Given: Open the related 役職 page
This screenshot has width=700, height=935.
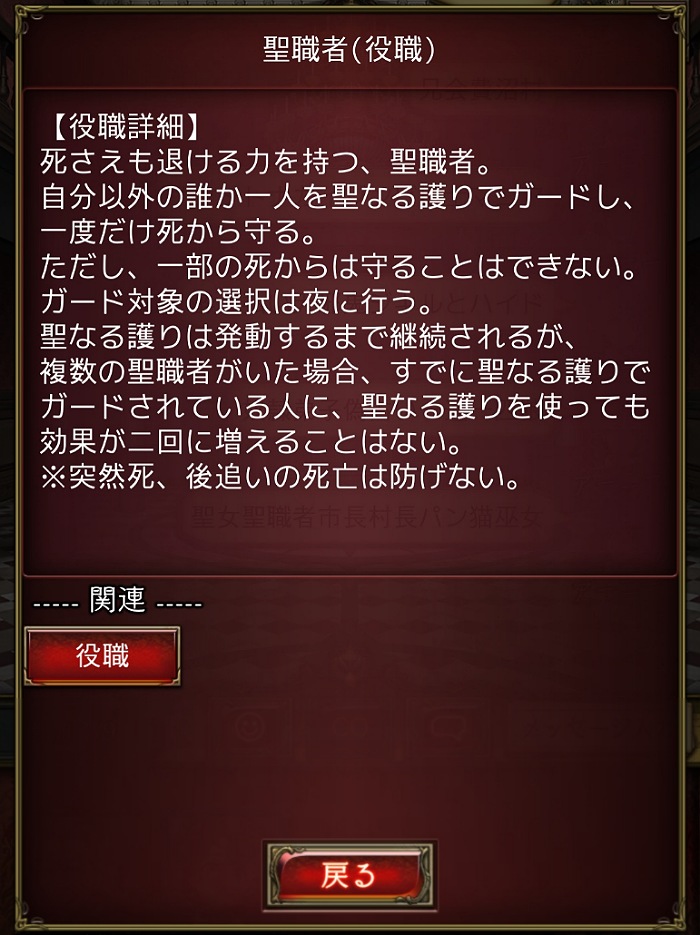Looking at the screenshot, I should click(x=102, y=656).
